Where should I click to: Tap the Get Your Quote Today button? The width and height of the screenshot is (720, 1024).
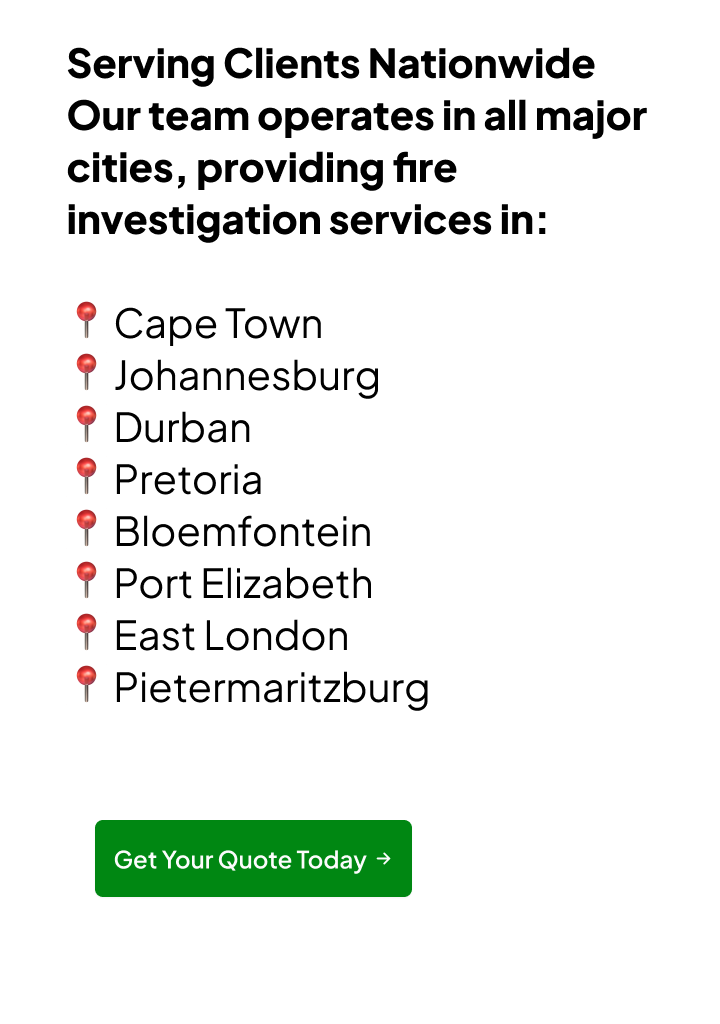(x=253, y=859)
